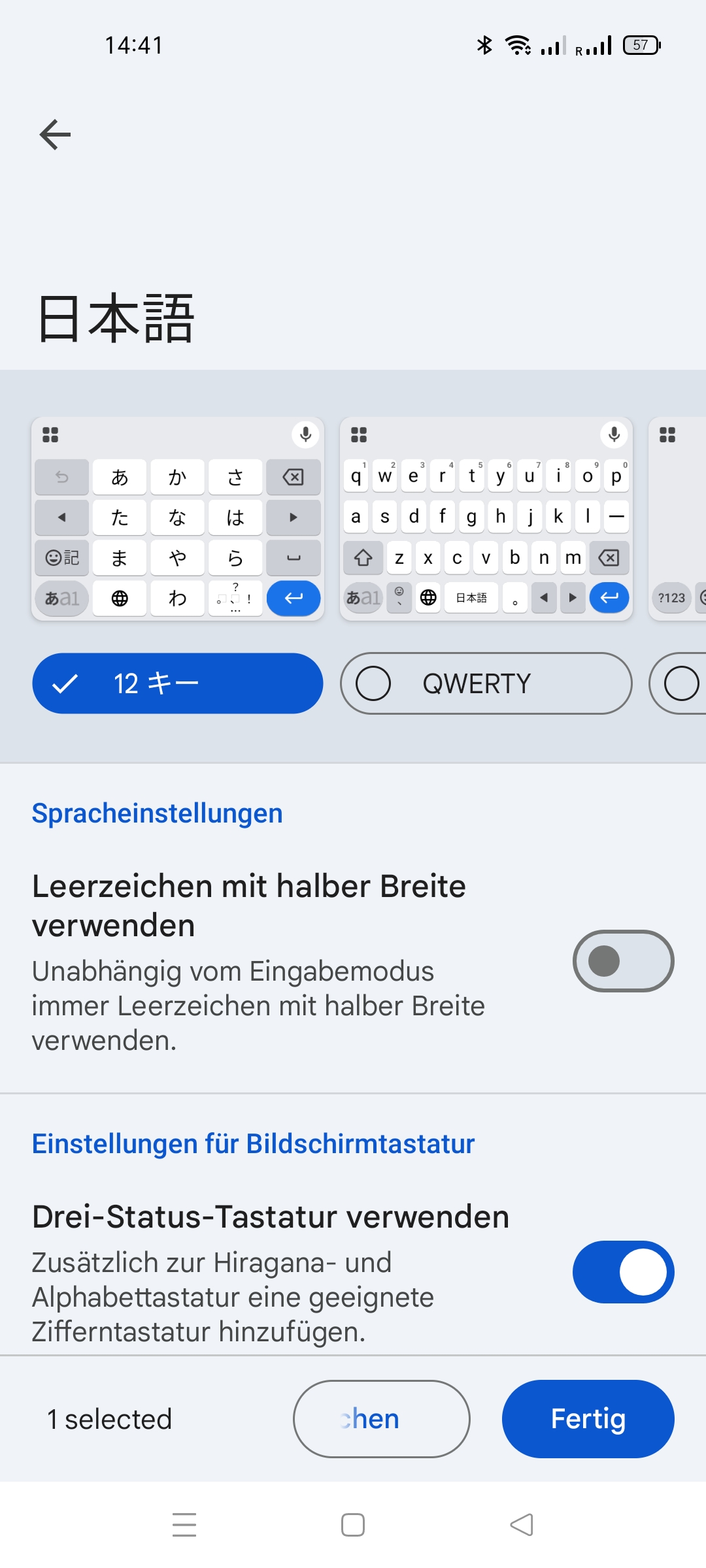Select the backspace key on the 12-key layout
The image size is (706, 1568).
coord(294,477)
